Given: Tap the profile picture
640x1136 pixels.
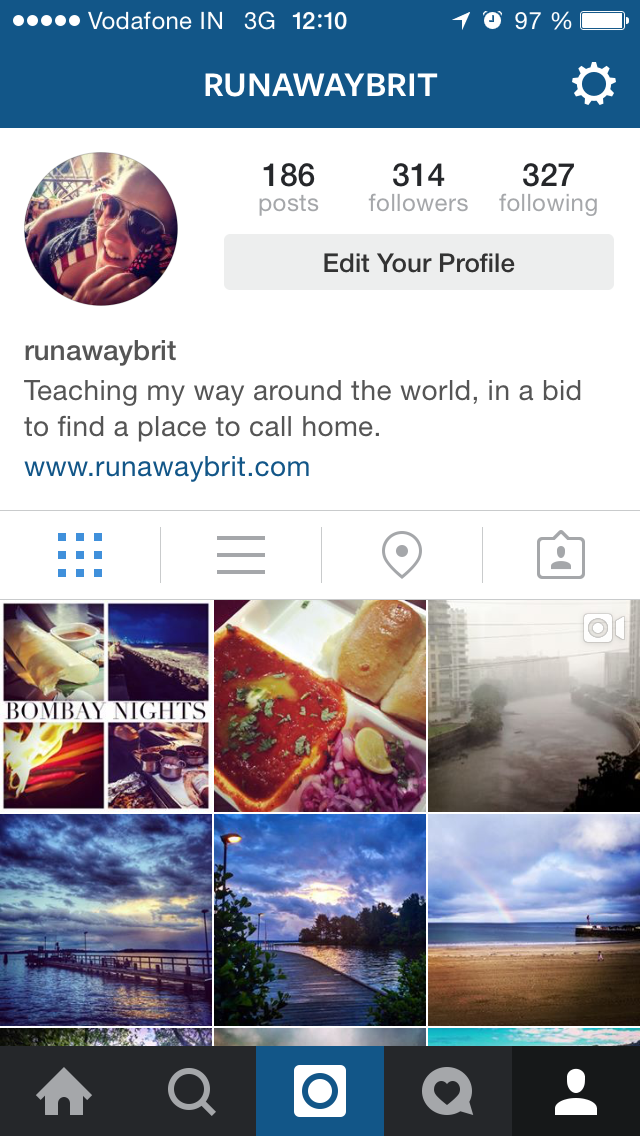Looking at the screenshot, I should click(x=101, y=229).
